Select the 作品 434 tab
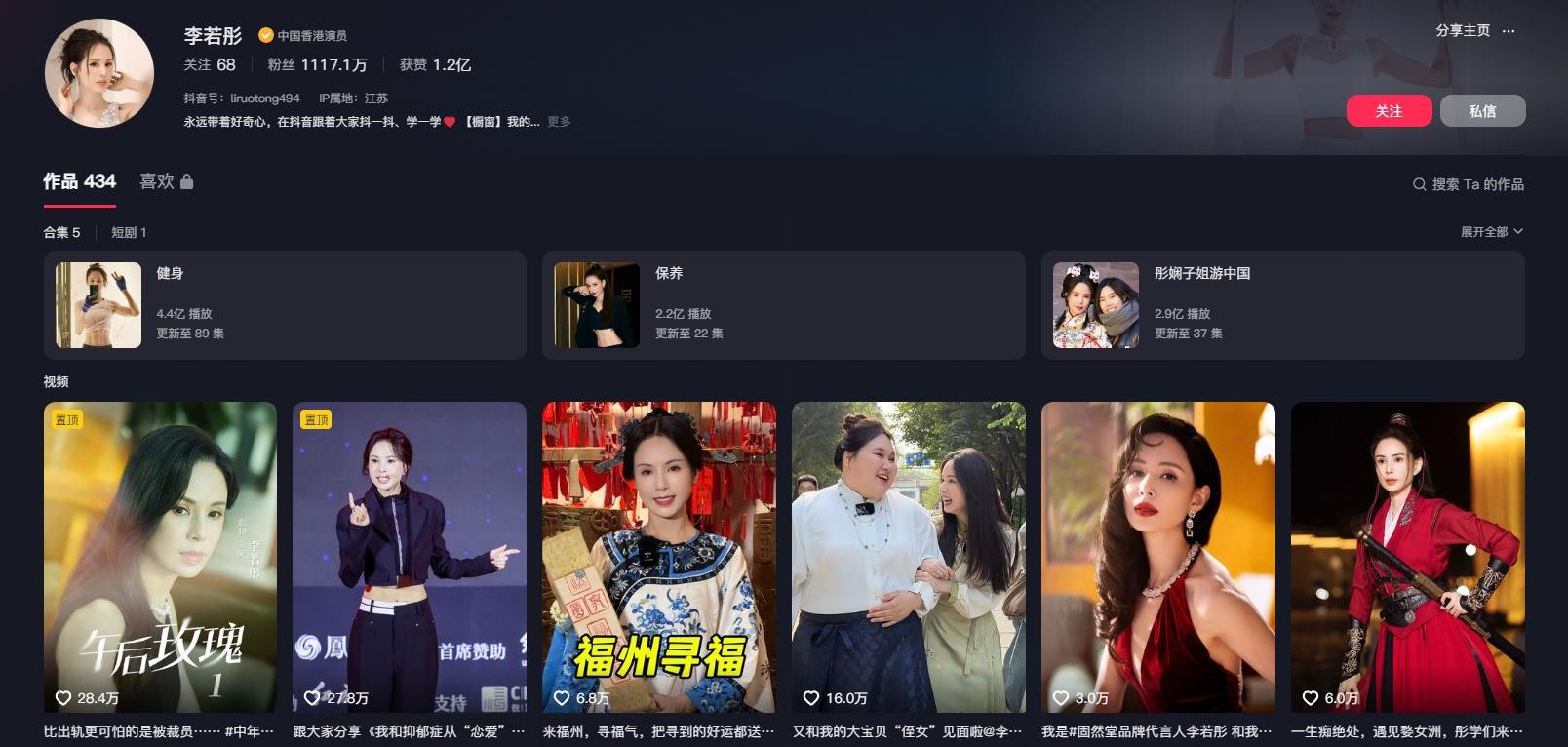Image resolution: width=1568 pixels, height=747 pixels. point(79,181)
